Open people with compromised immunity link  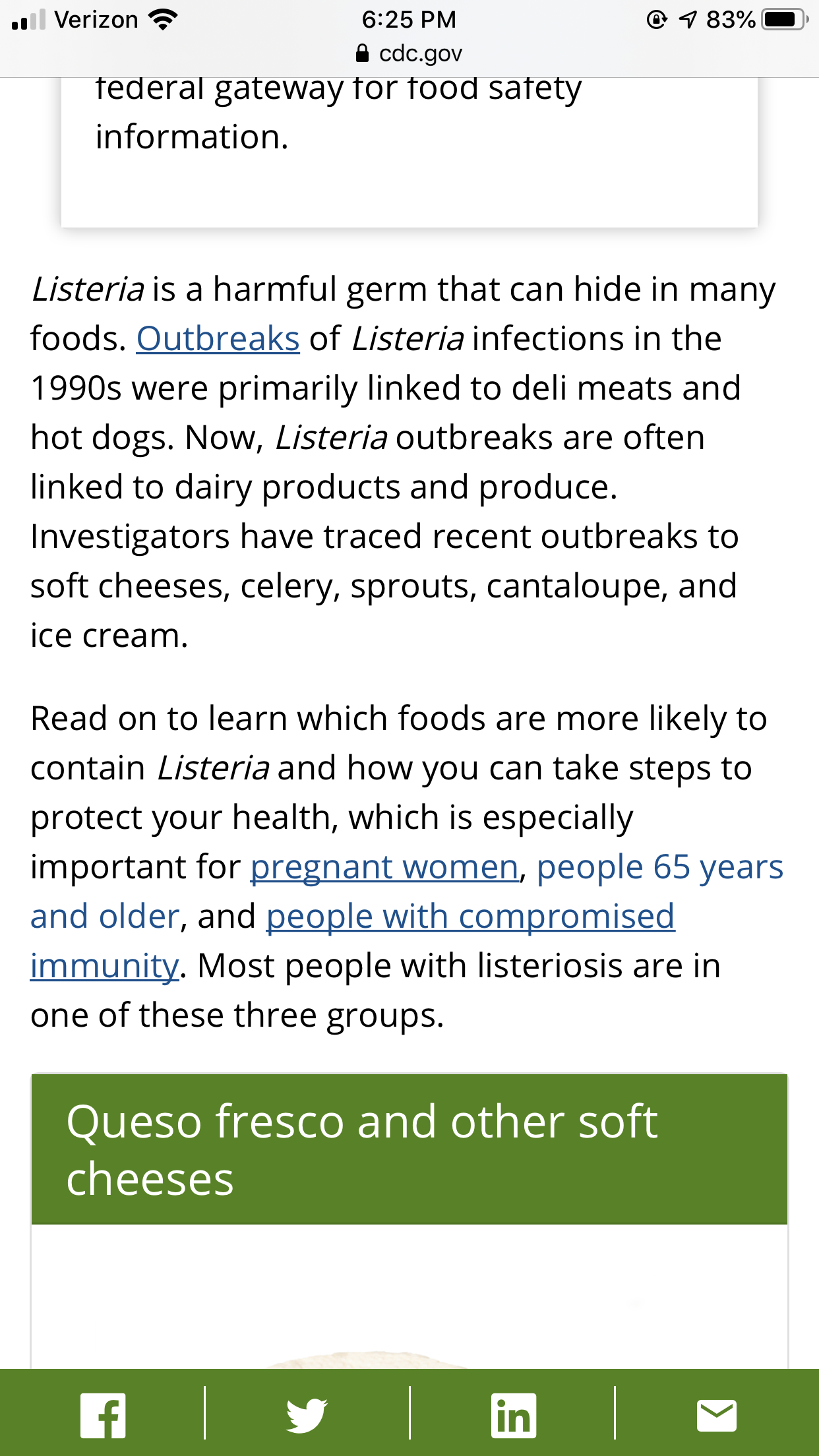(470, 917)
